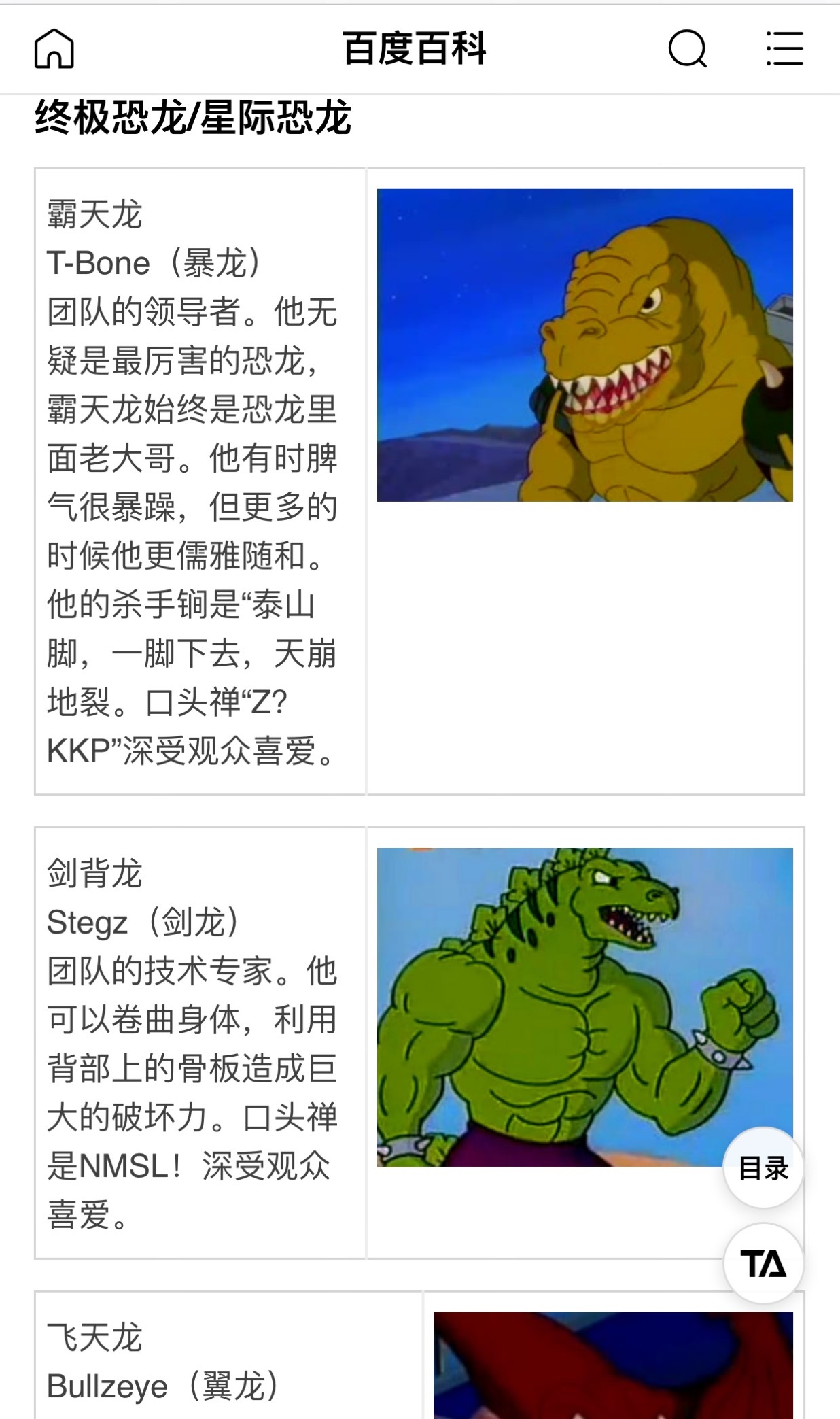840x1419 pixels.
Task: Tap the 目录 floating catalog button
Action: click(x=764, y=1167)
